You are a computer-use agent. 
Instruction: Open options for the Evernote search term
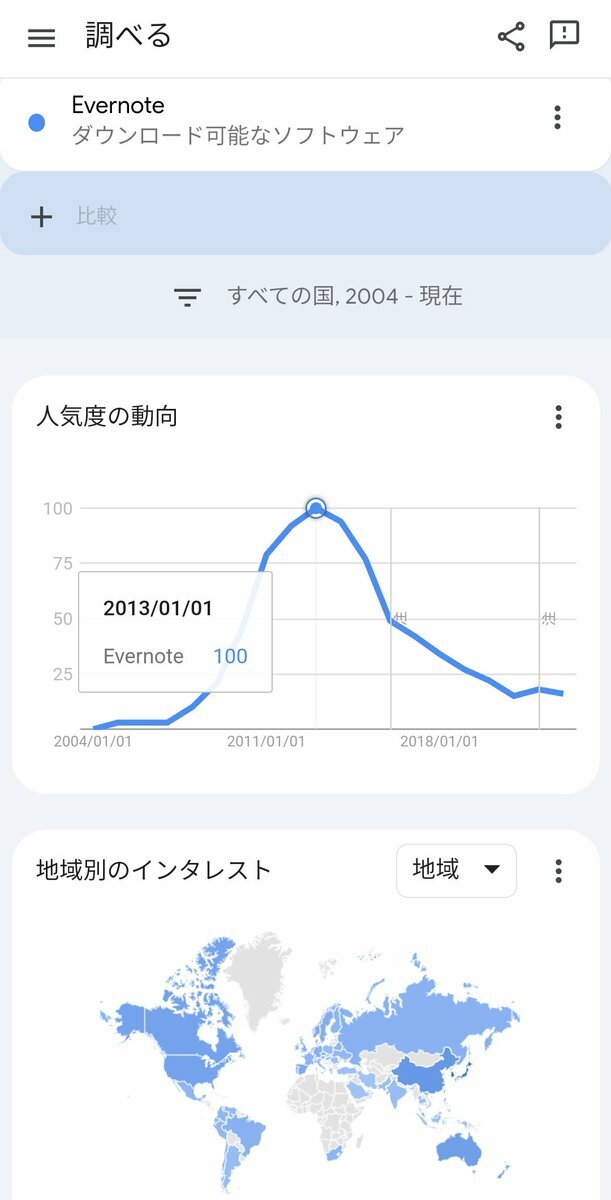(x=557, y=118)
